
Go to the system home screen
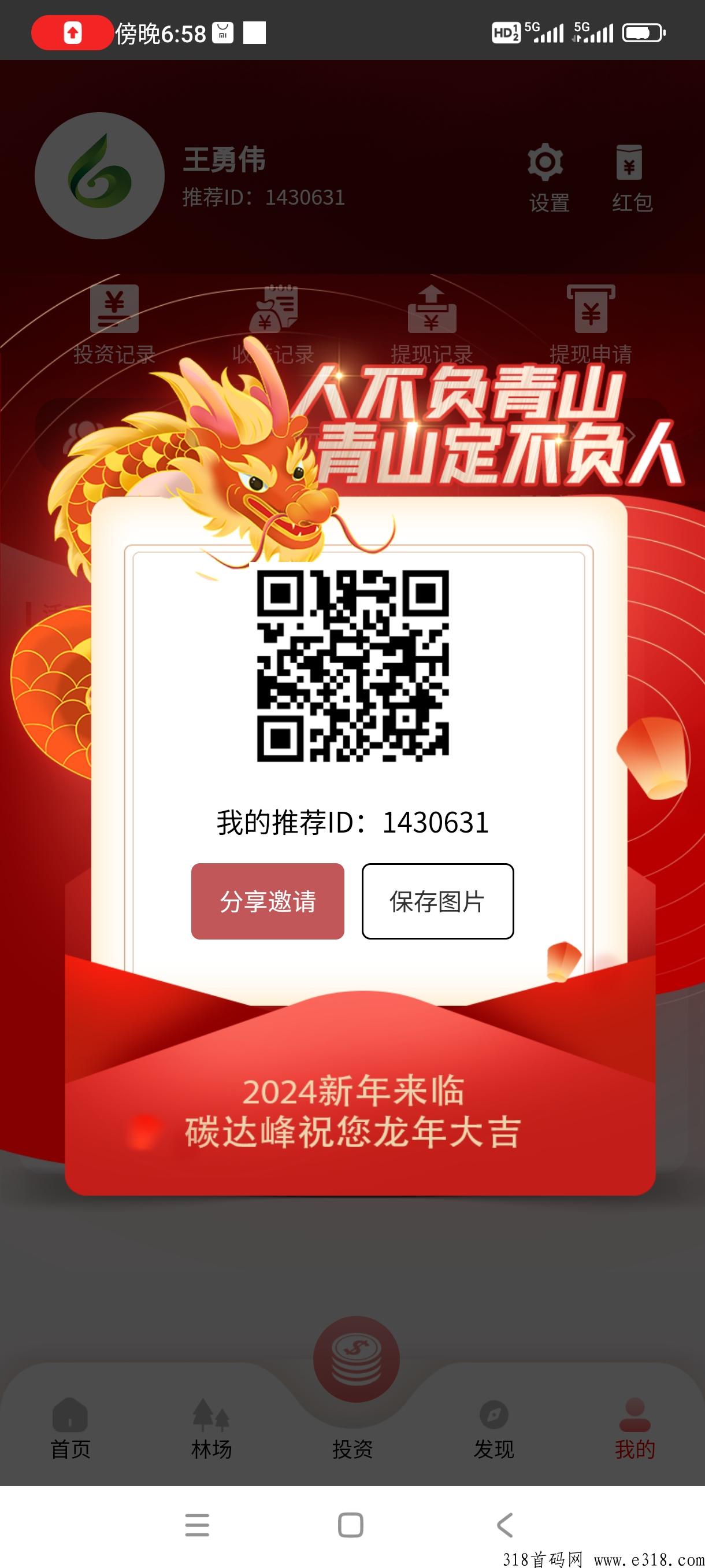point(350,1525)
